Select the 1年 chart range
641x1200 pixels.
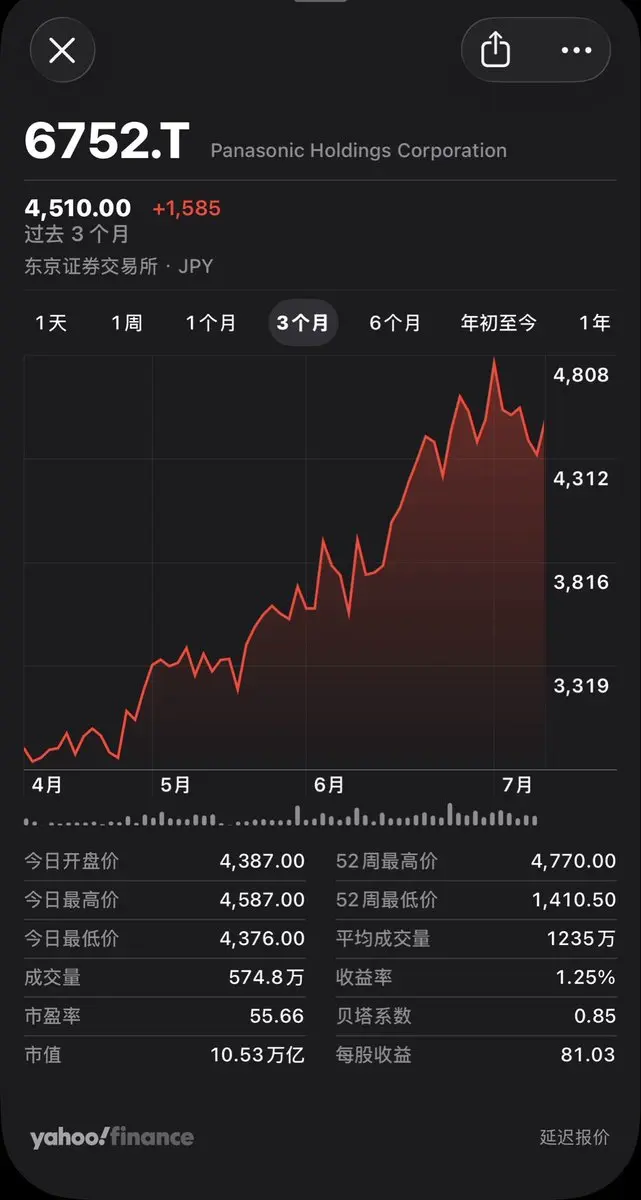595,323
